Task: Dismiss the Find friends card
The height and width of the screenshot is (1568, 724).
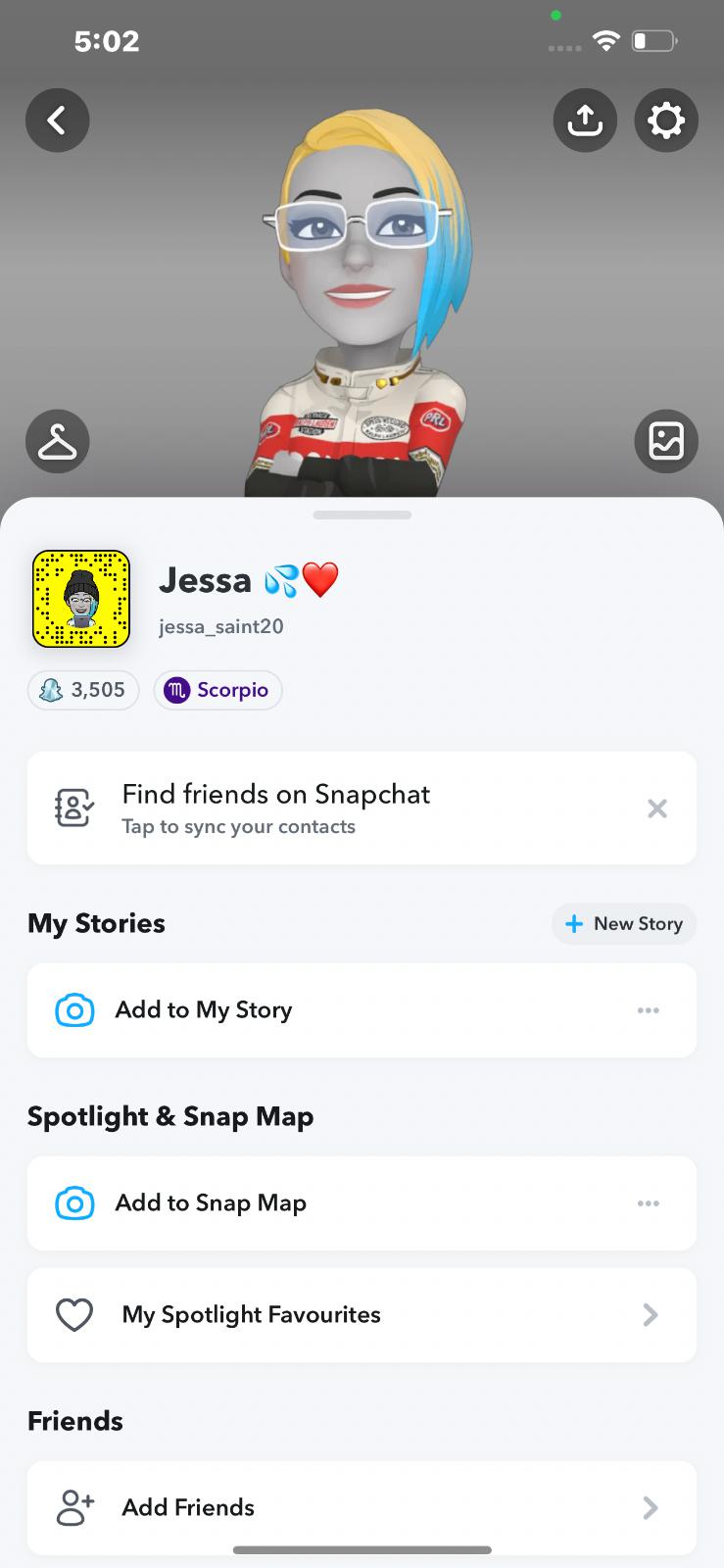Action: [657, 808]
